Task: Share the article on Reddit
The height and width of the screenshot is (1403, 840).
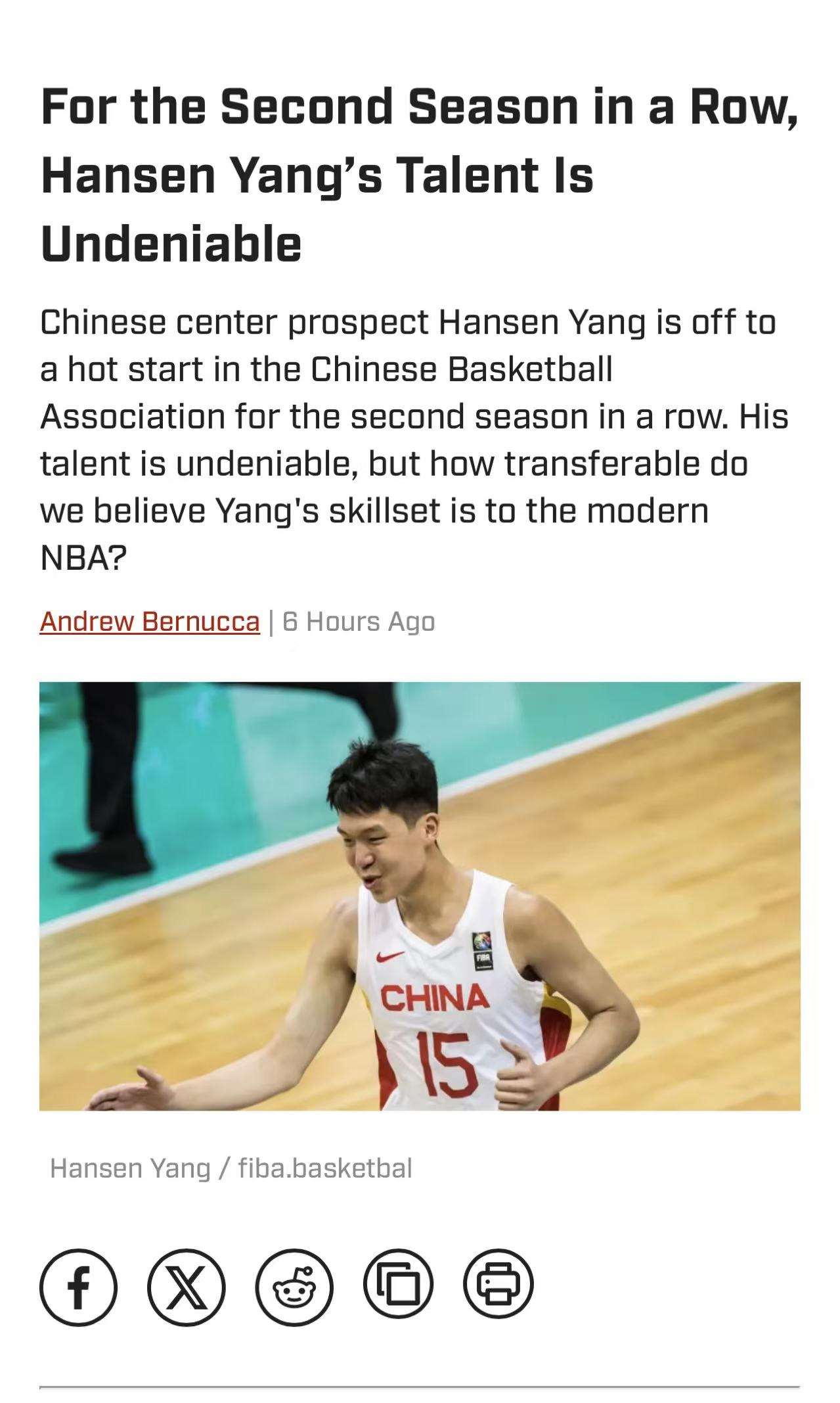Action: point(294,1287)
